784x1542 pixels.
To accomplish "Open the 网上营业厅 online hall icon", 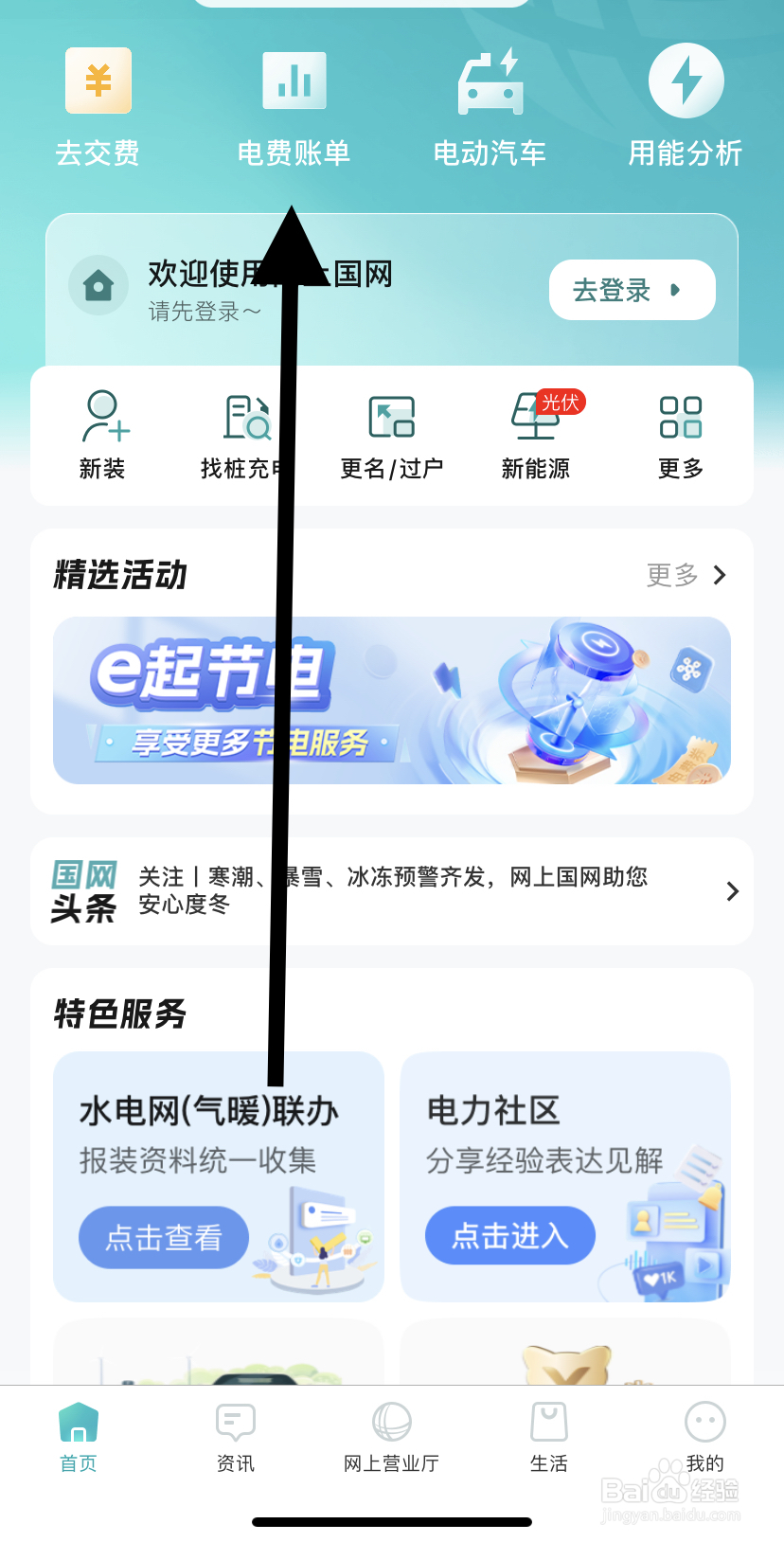I will [392, 1438].
